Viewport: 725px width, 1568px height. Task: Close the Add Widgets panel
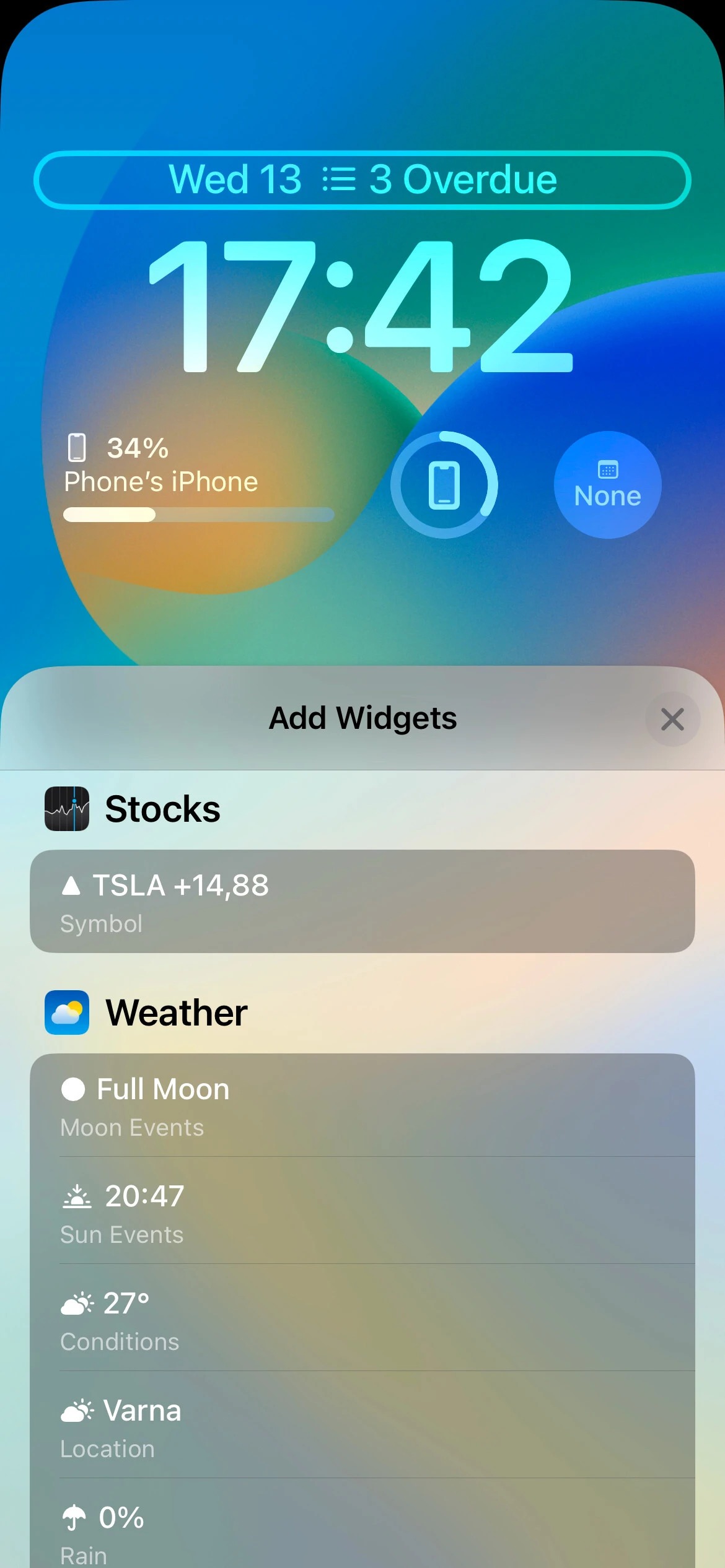(x=672, y=720)
